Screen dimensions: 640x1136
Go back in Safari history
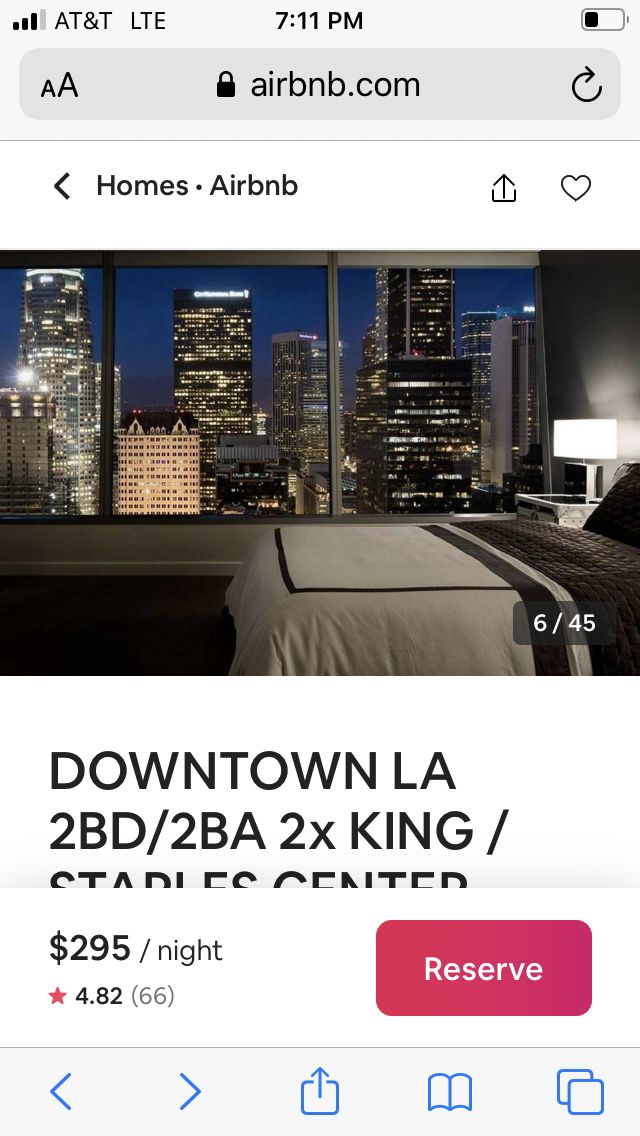[61, 1091]
